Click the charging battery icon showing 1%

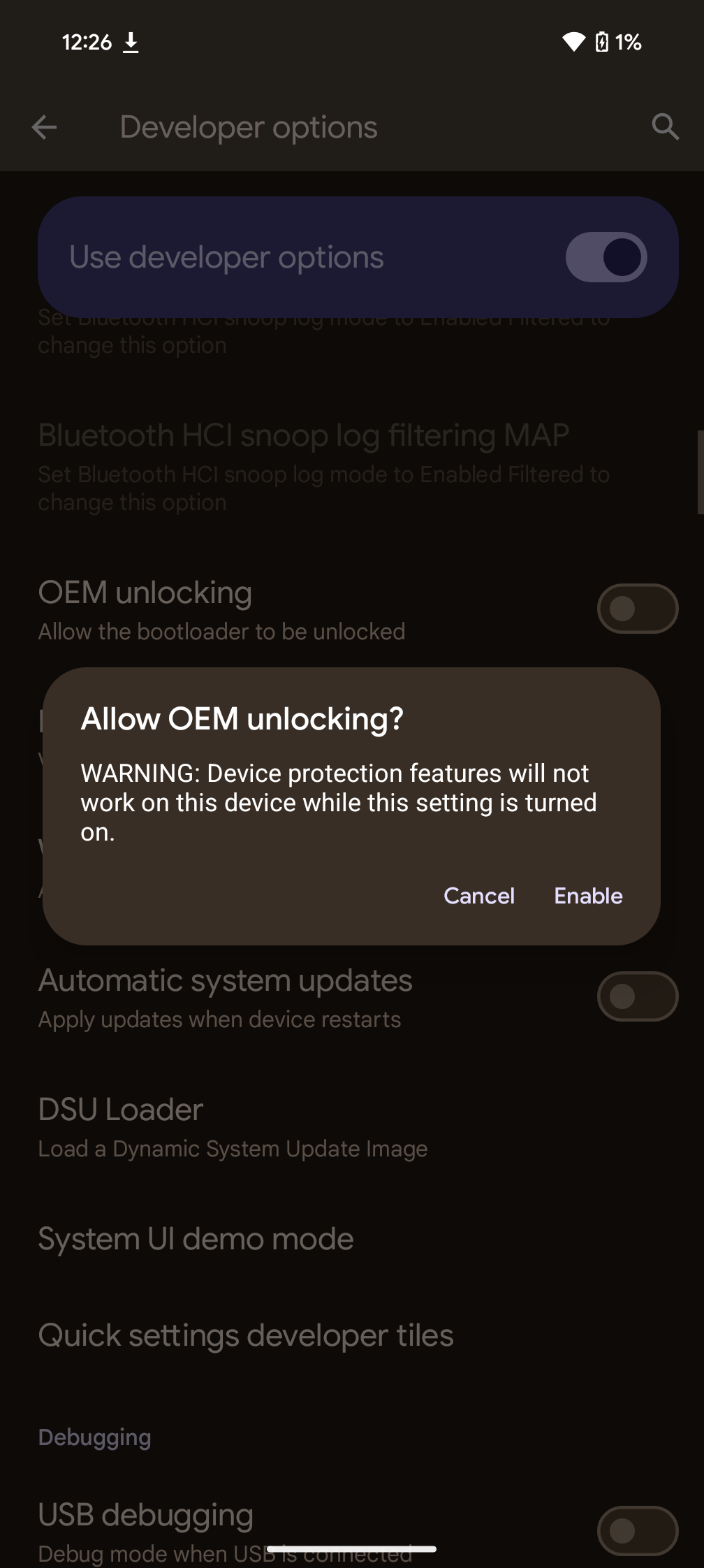tap(603, 42)
